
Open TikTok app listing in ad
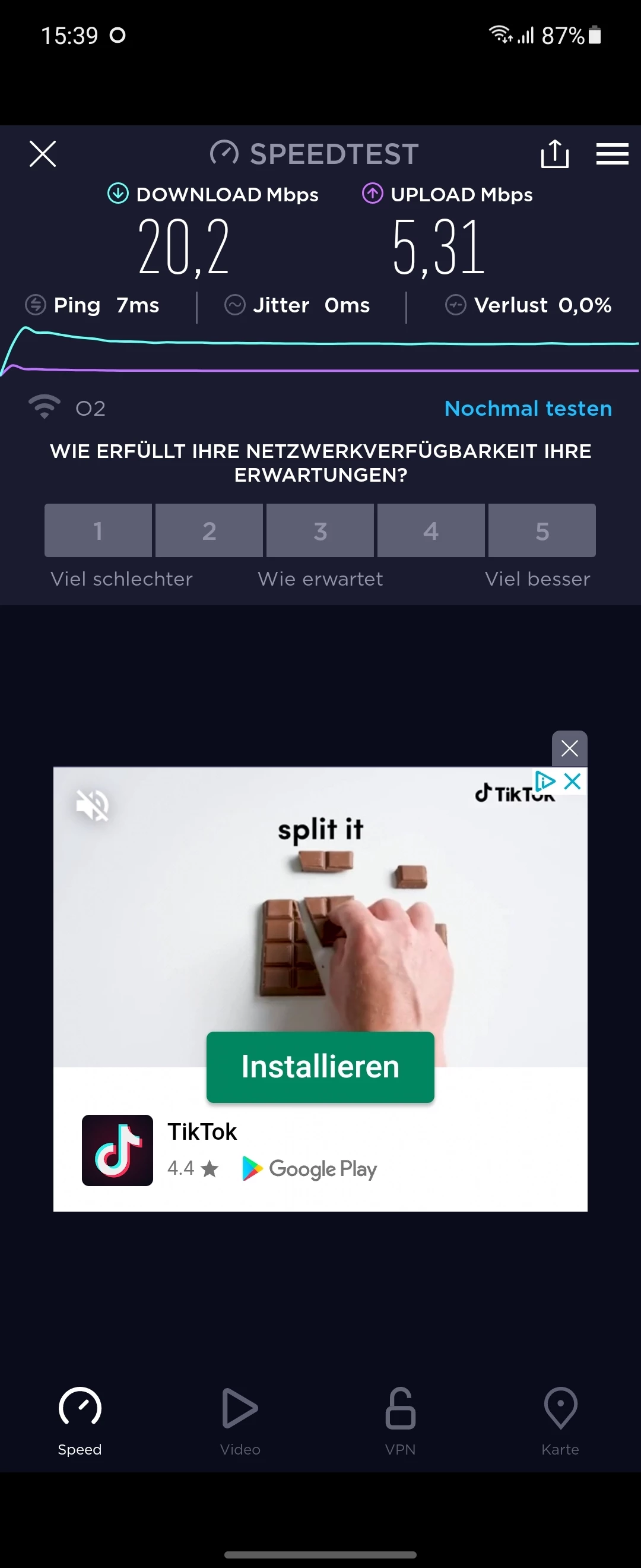(202, 1132)
